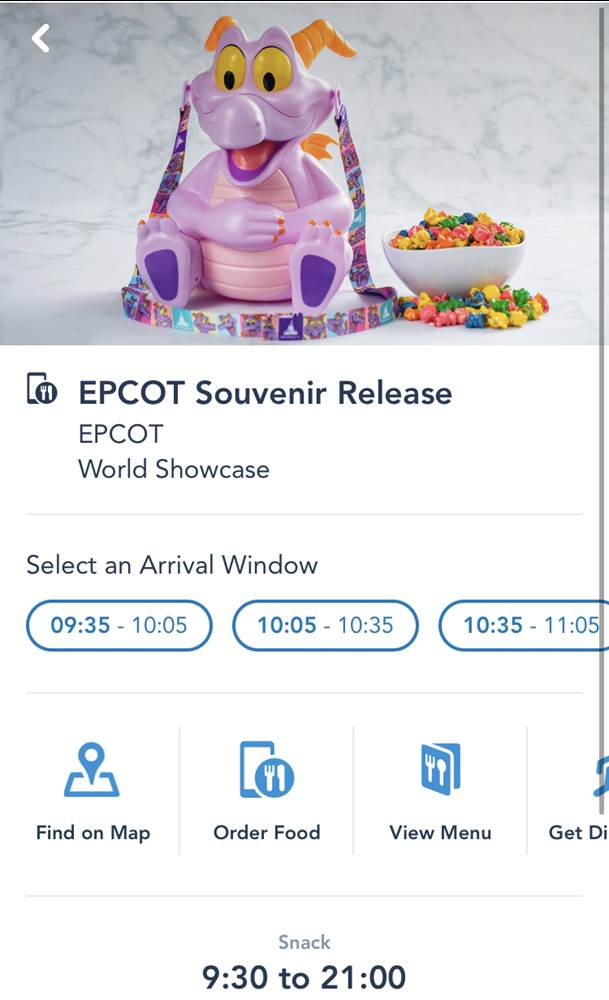609x1000 pixels.
Task: Open View Menu
Action: pyautogui.click(x=440, y=790)
